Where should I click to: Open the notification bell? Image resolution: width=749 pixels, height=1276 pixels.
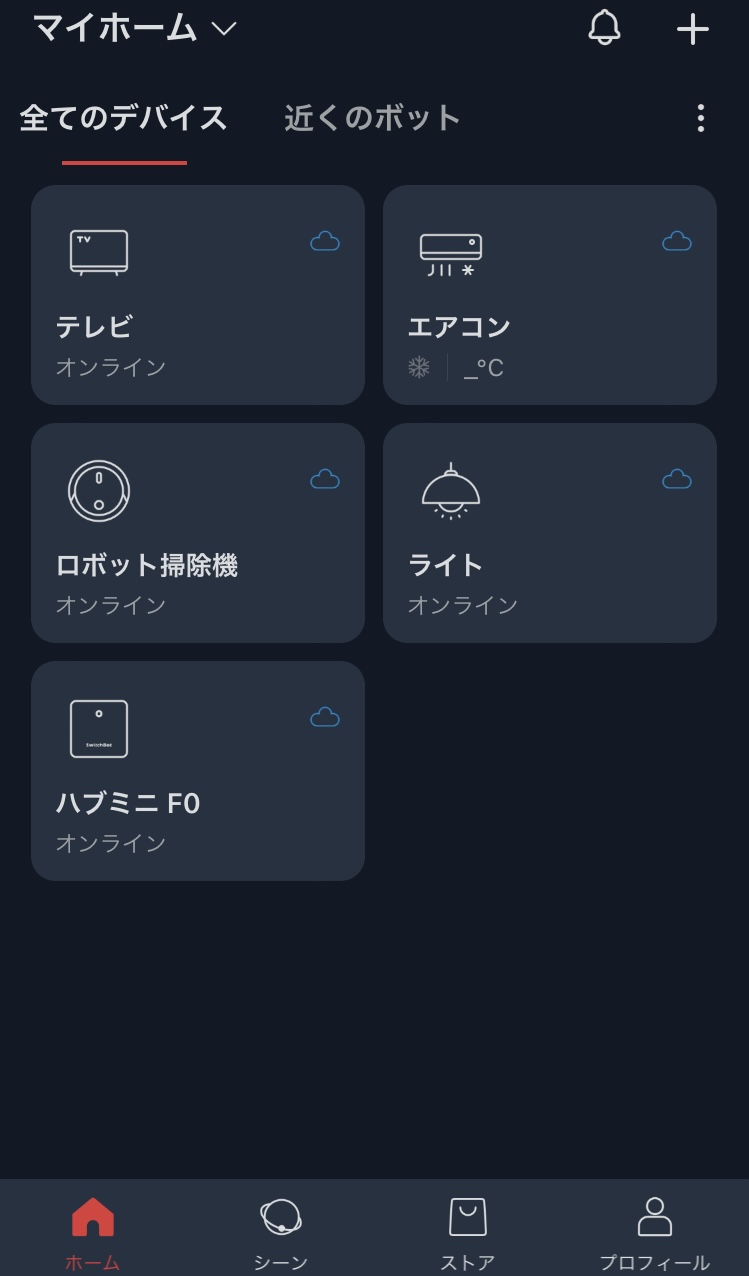pos(604,29)
